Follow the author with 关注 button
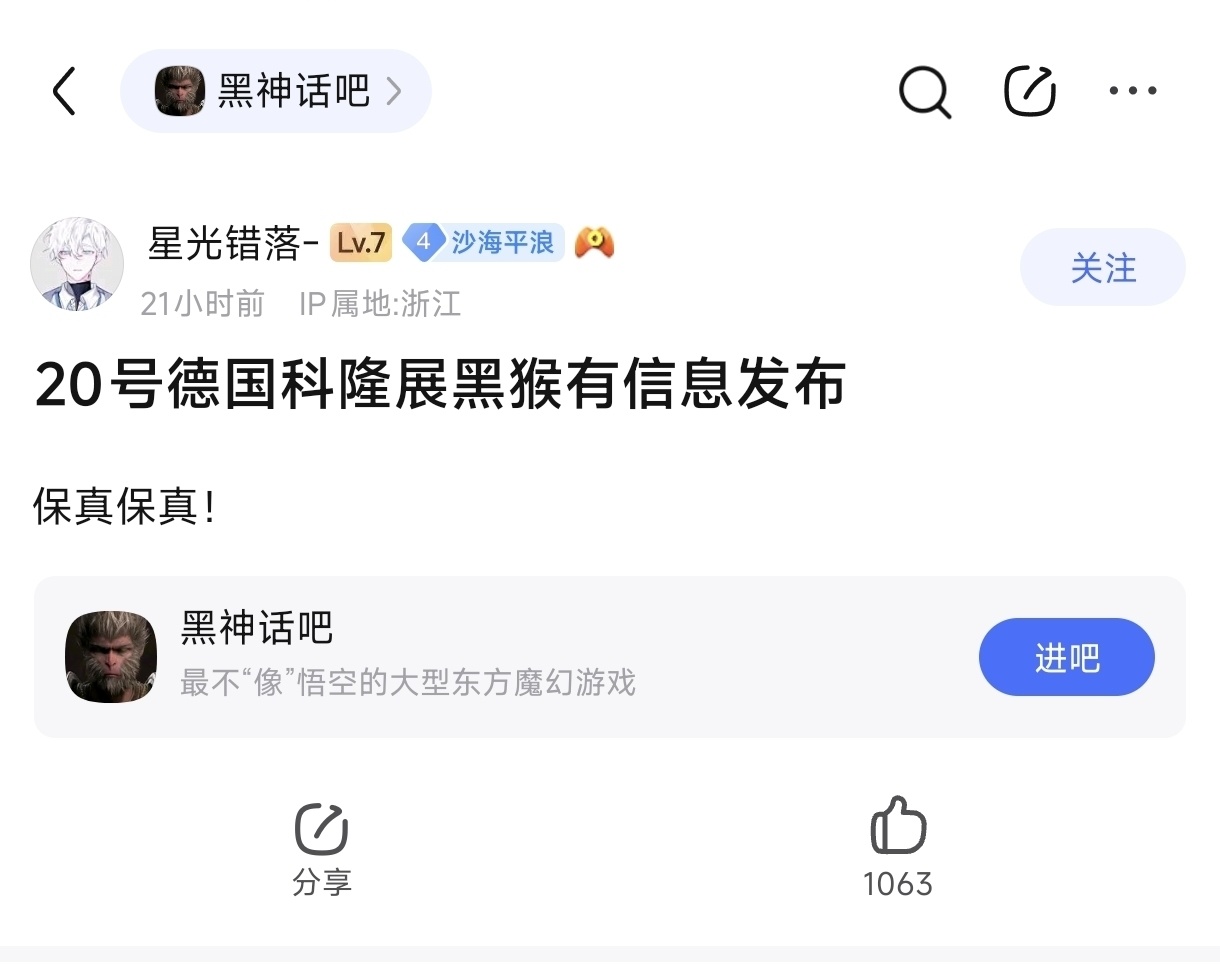Viewport: 1220px width, 969px height. (1102, 267)
